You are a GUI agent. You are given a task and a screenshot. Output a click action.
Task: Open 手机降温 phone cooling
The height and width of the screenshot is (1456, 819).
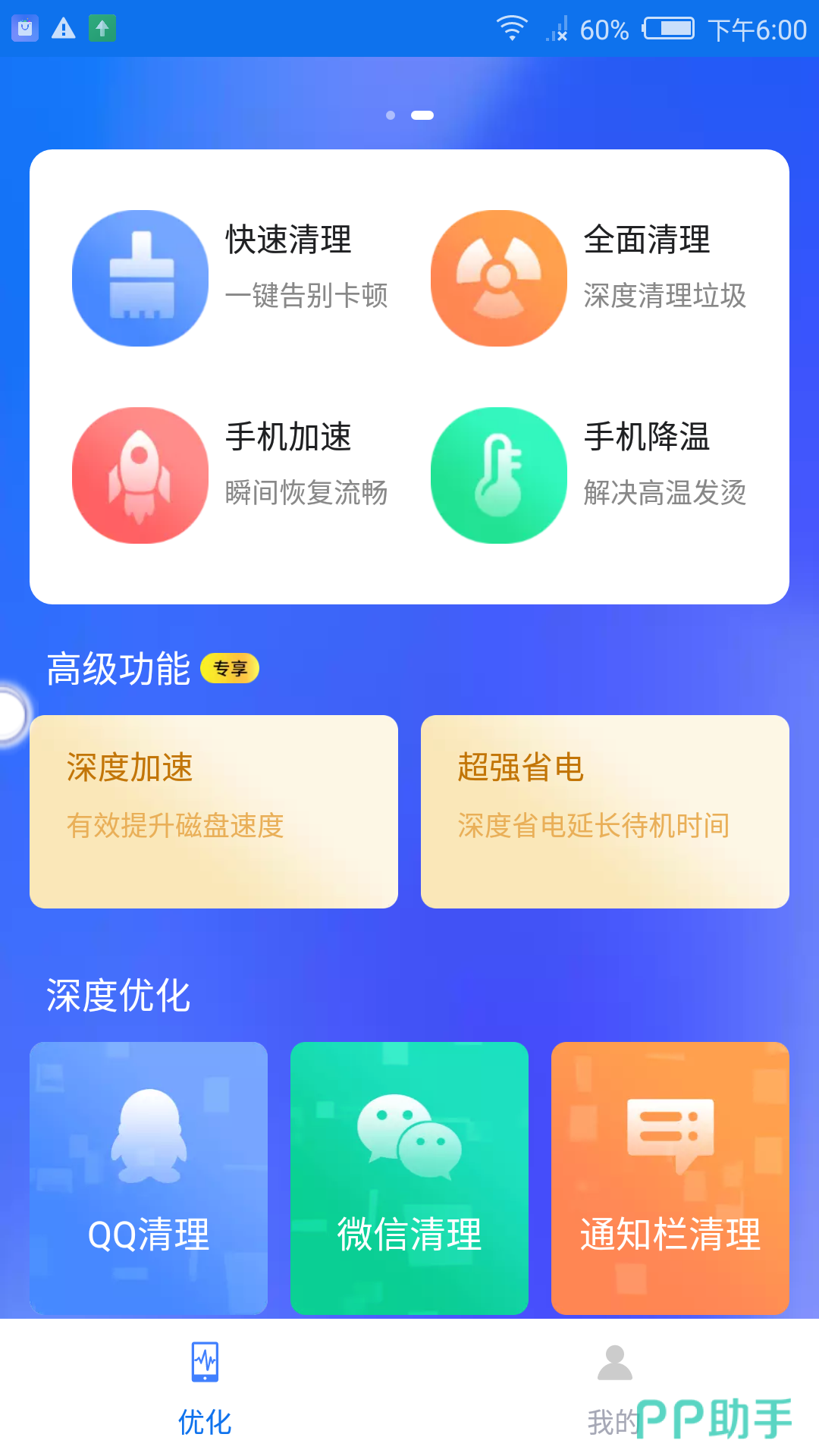(588, 475)
